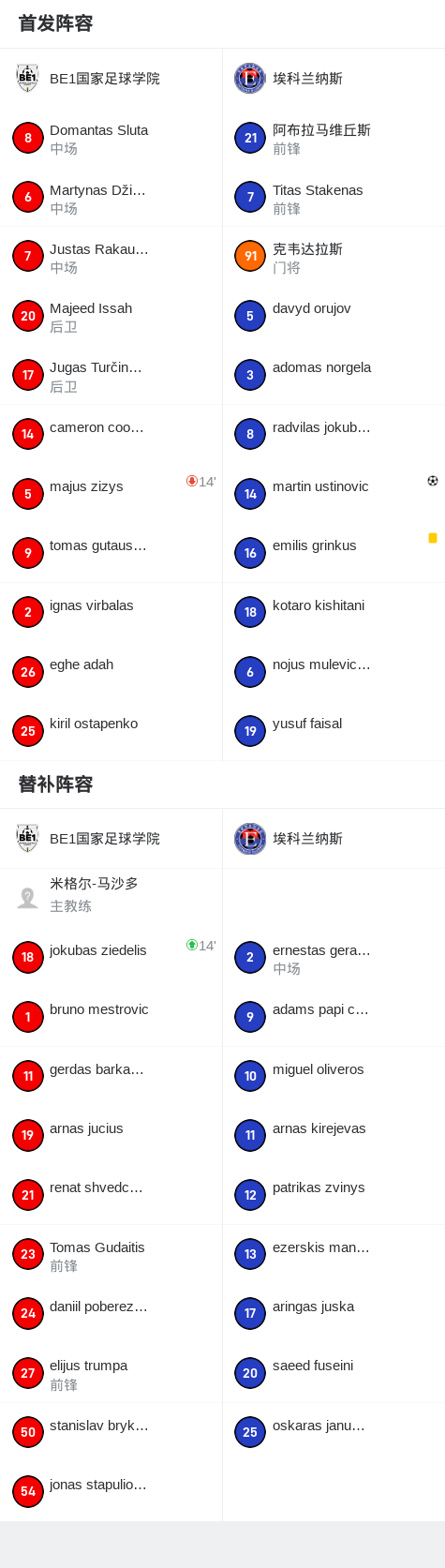The height and width of the screenshot is (1568, 445).
Task: Open the BE1国家足球学院 team in starting lineup
Action: [x=111, y=79]
